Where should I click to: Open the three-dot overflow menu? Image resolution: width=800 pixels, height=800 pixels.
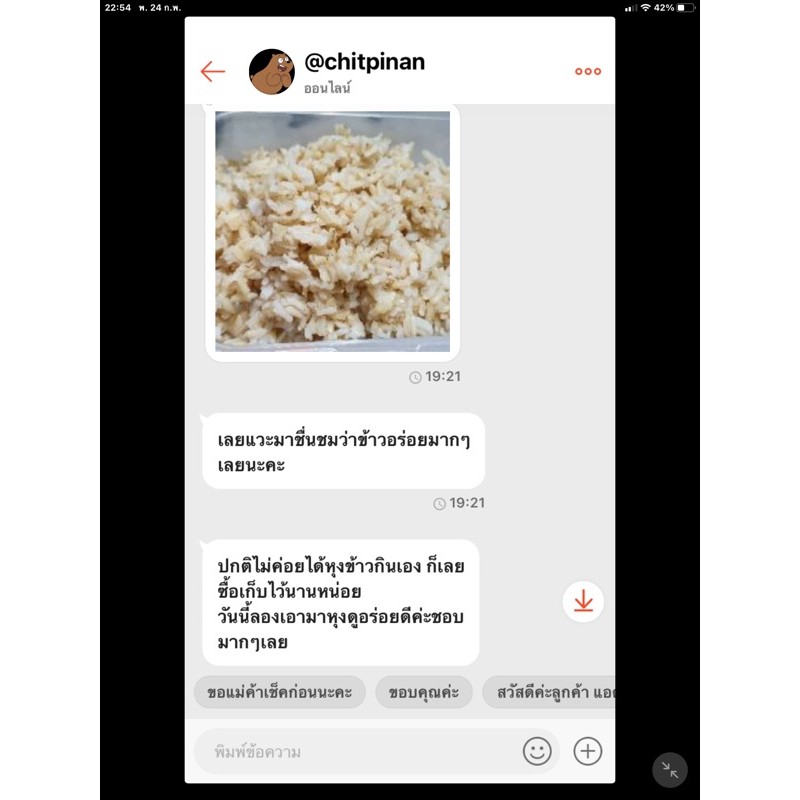pos(588,71)
